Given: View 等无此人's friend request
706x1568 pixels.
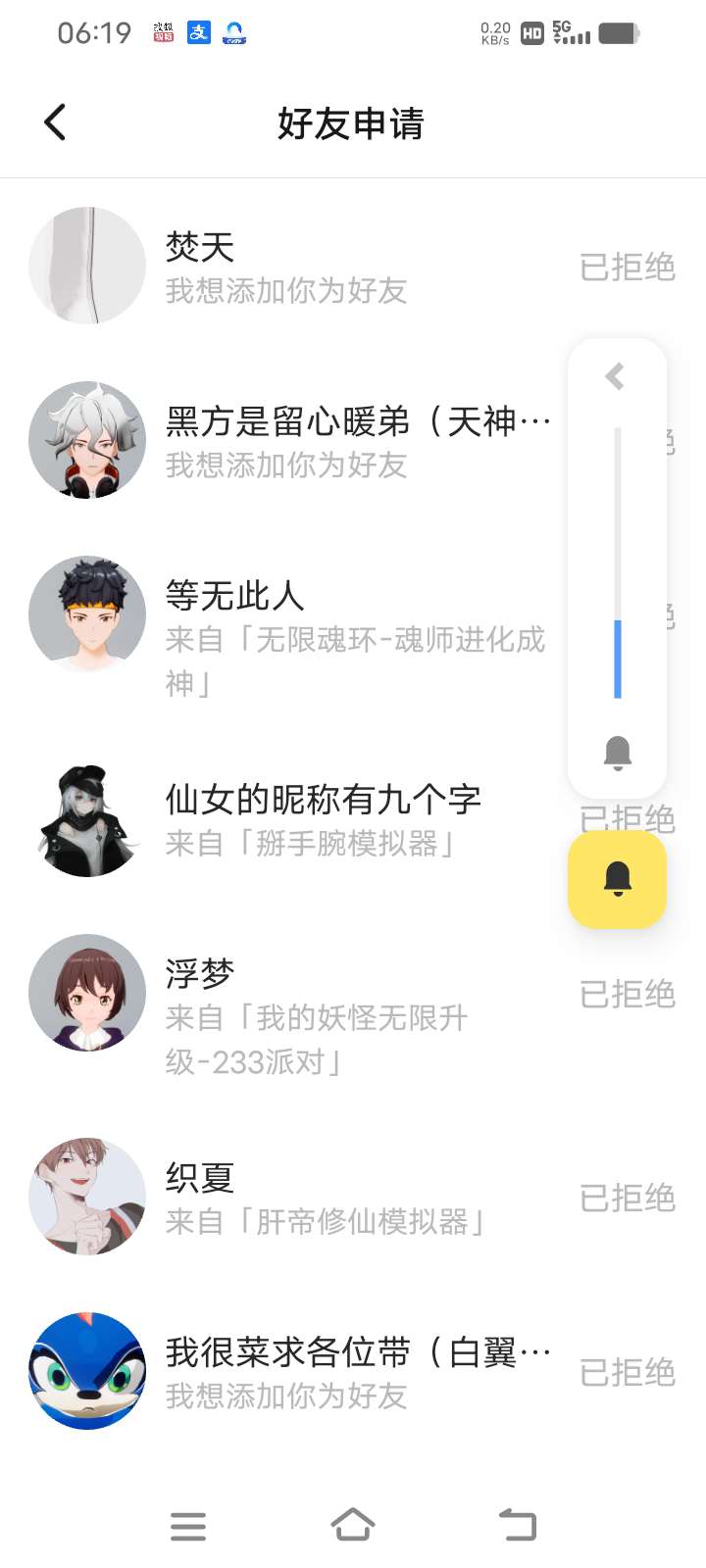Looking at the screenshot, I should (294, 617).
